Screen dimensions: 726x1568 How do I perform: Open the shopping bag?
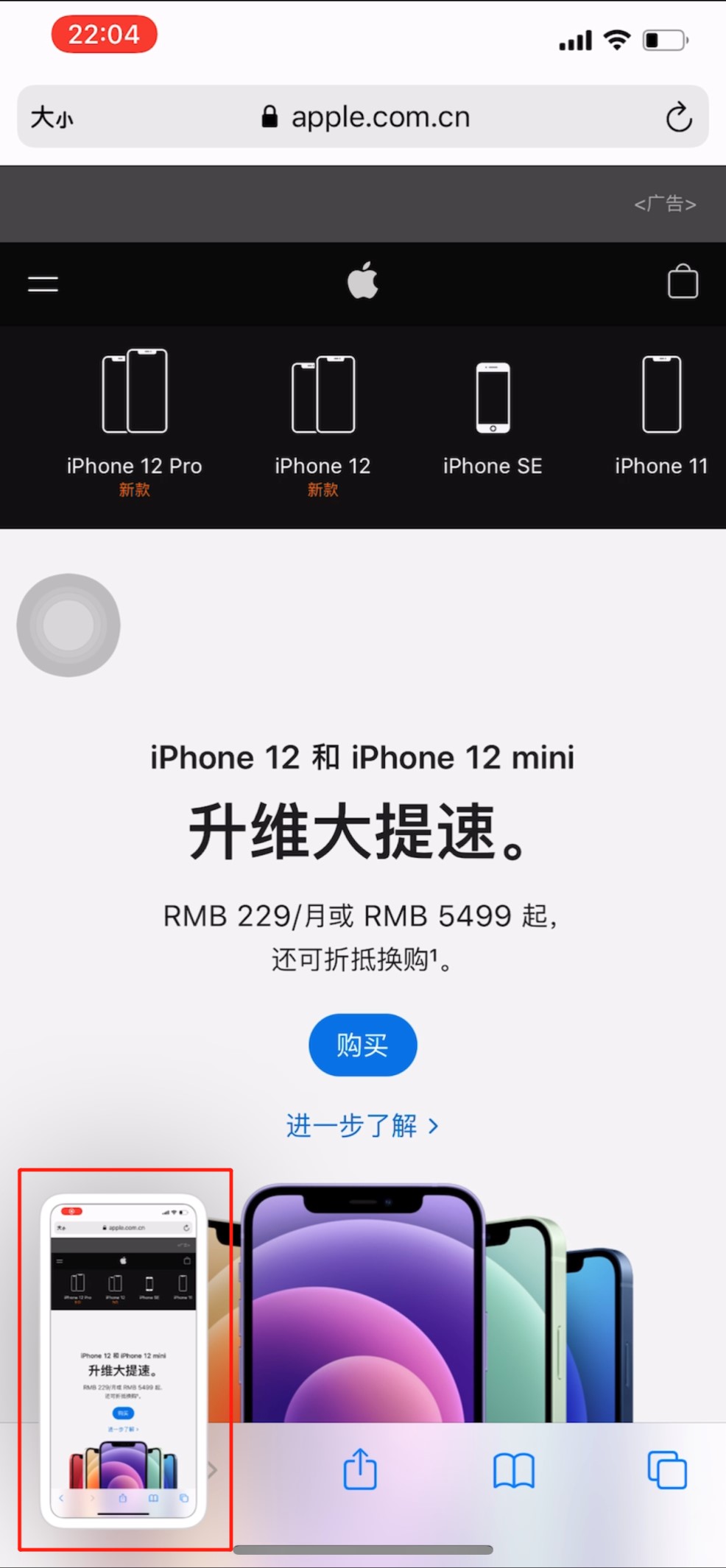pyautogui.click(x=683, y=281)
